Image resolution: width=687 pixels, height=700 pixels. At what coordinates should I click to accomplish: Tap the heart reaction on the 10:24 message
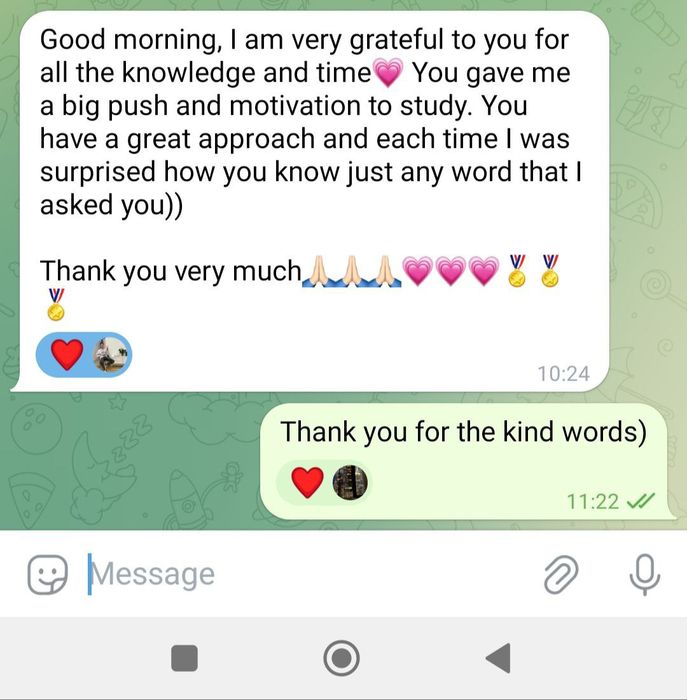coord(66,355)
